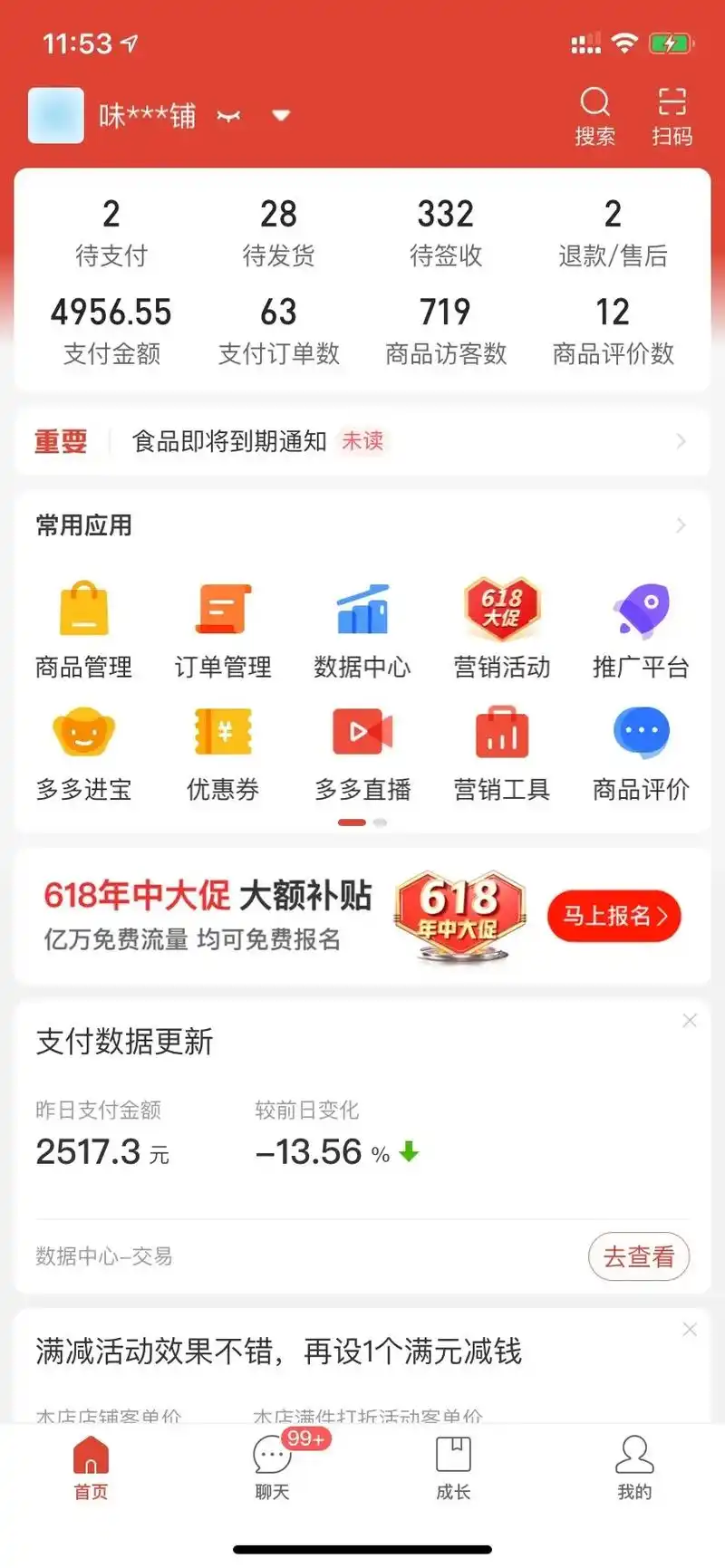Tap 马上报名 to join 618 promotion

[x=614, y=916]
